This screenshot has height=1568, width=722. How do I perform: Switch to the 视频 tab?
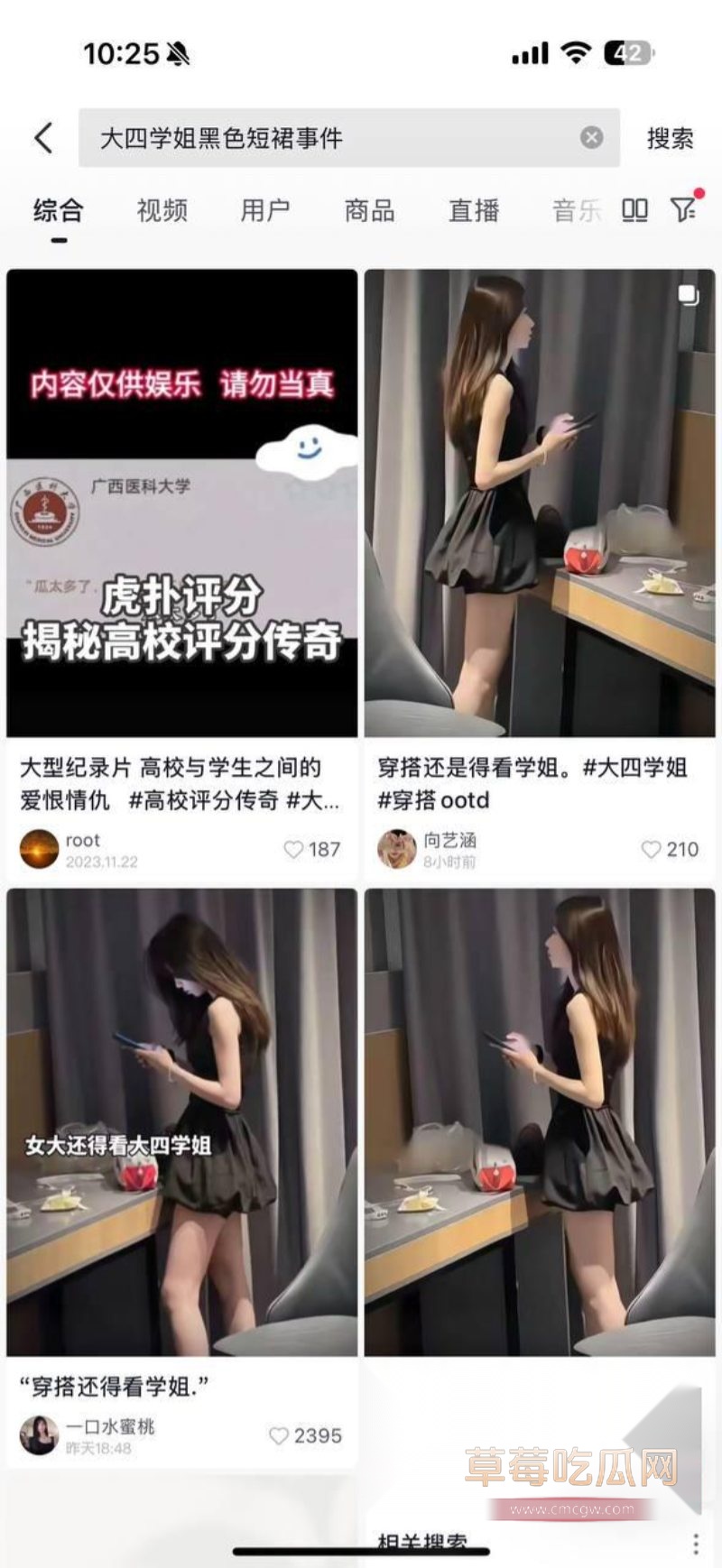161,211
